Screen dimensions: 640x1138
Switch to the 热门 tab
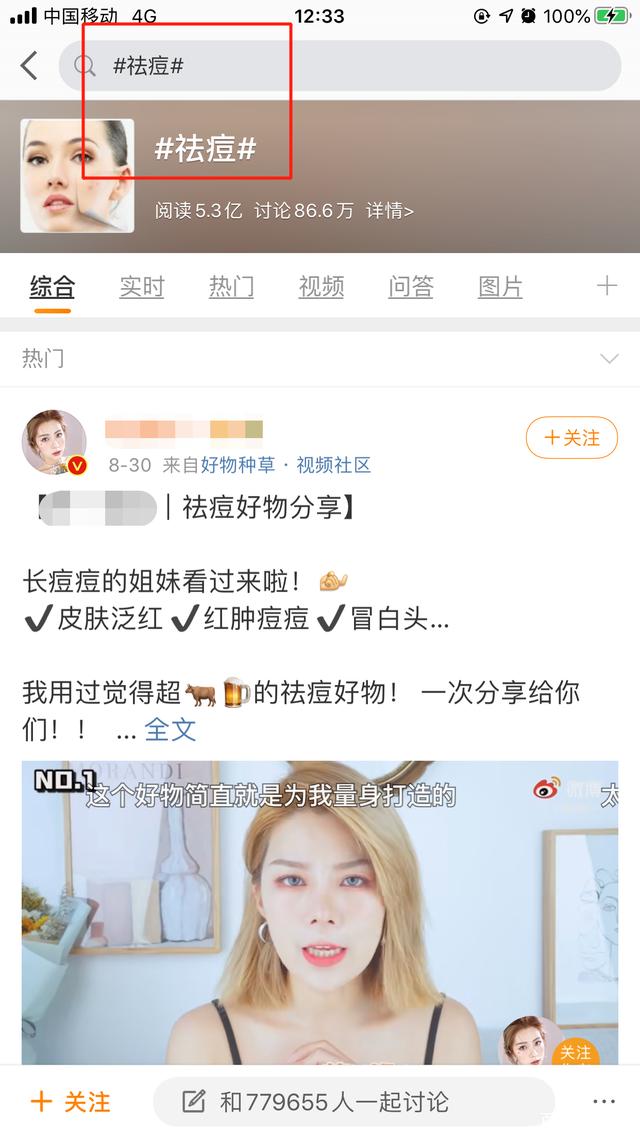[x=231, y=288]
